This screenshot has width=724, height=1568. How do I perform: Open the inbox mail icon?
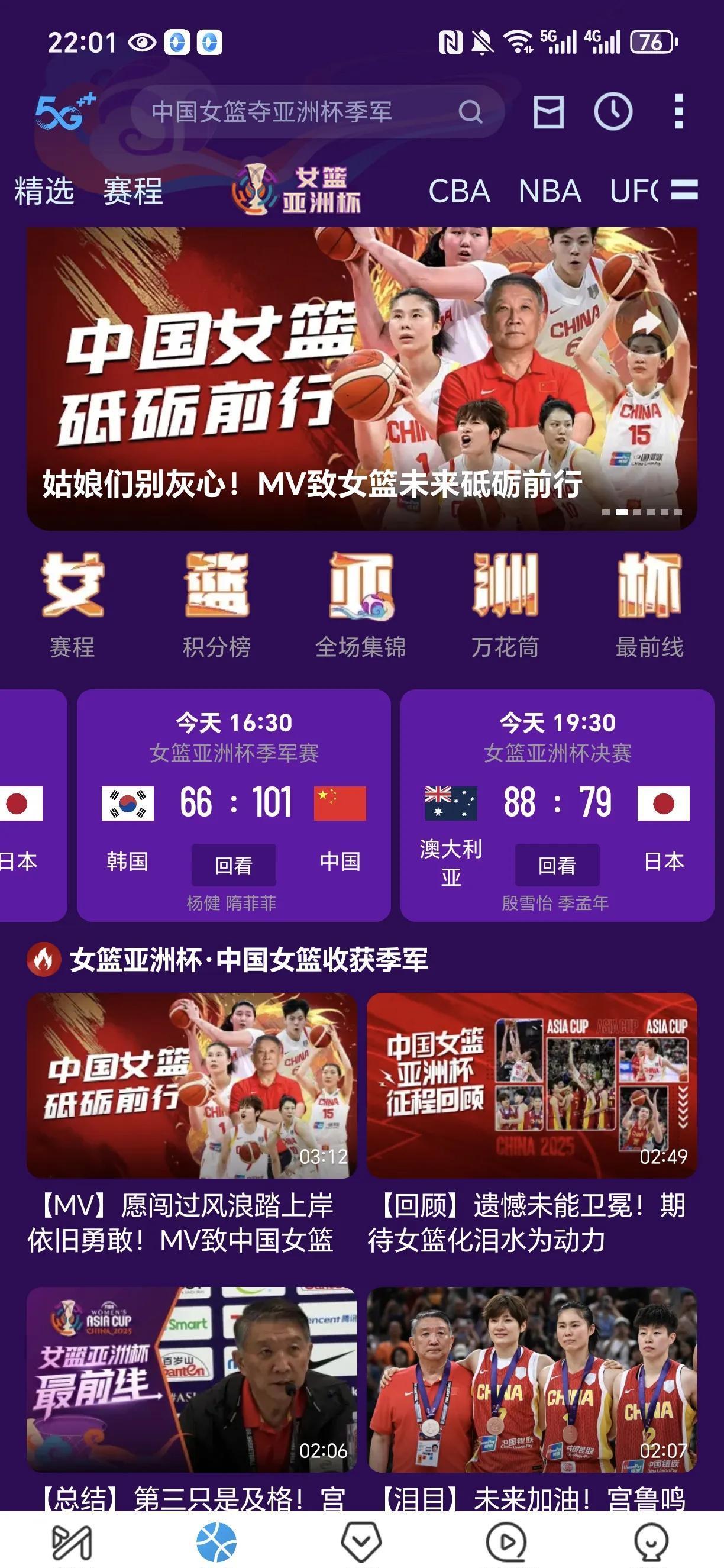click(x=548, y=112)
